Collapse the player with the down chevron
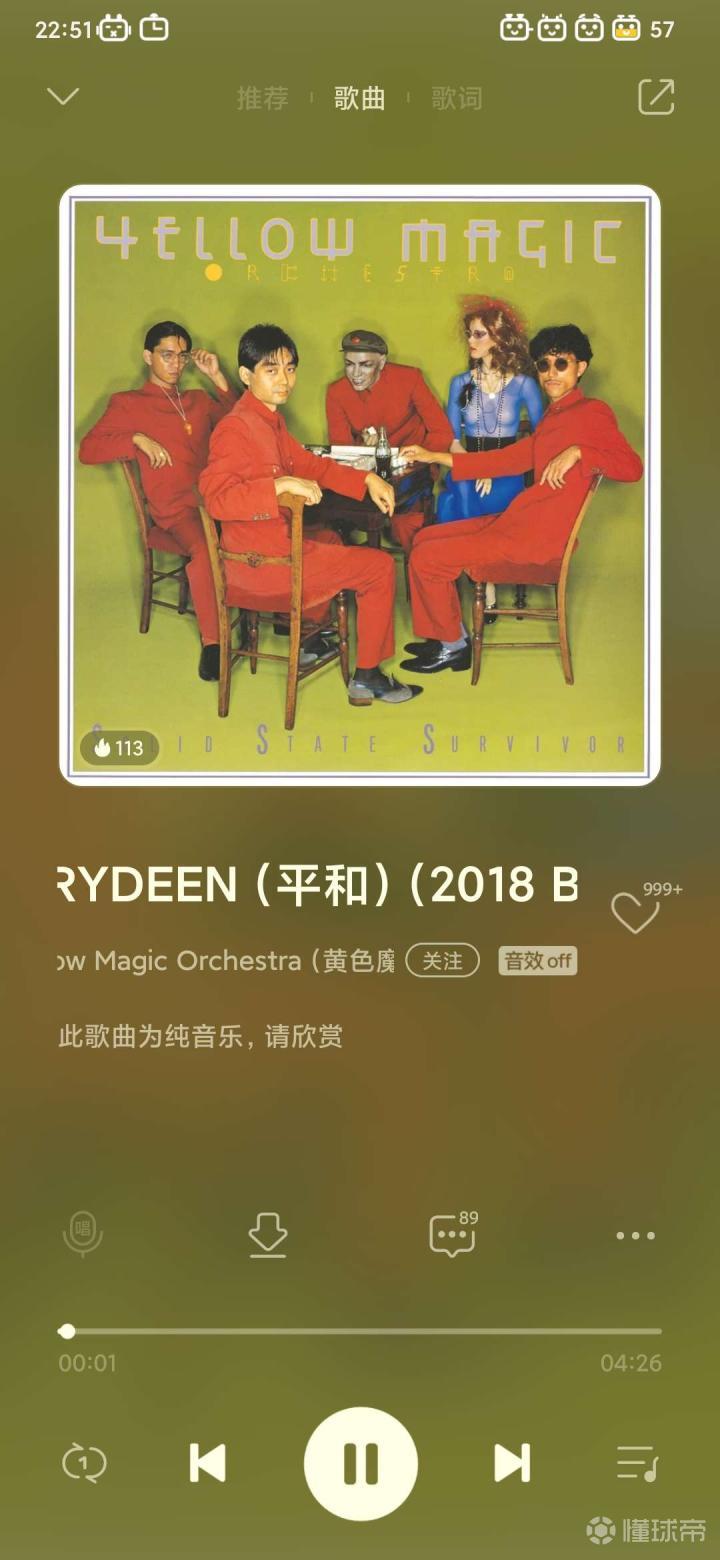720x1560 pixels. (x=63, y=97)
